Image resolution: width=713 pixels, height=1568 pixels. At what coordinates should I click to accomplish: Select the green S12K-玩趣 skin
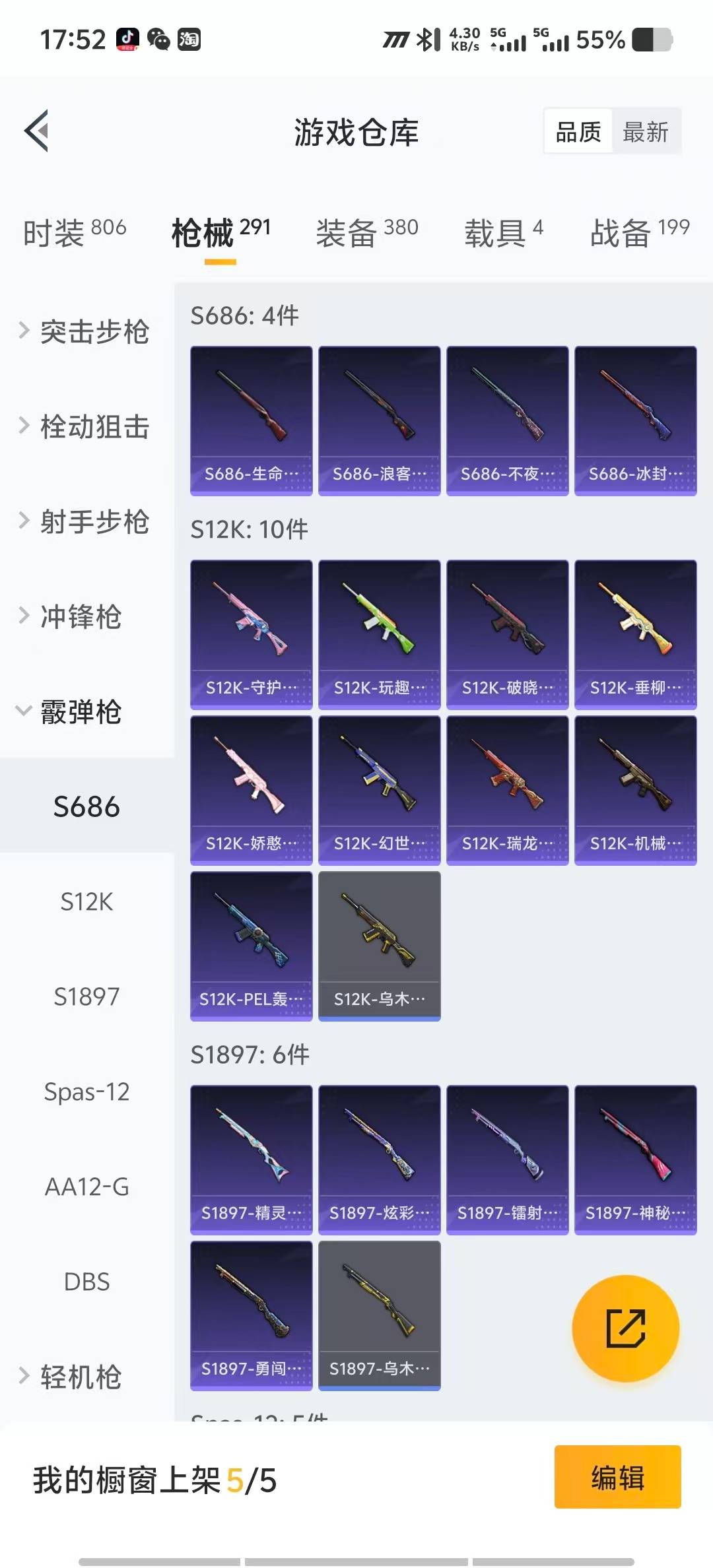coord(379,630)
